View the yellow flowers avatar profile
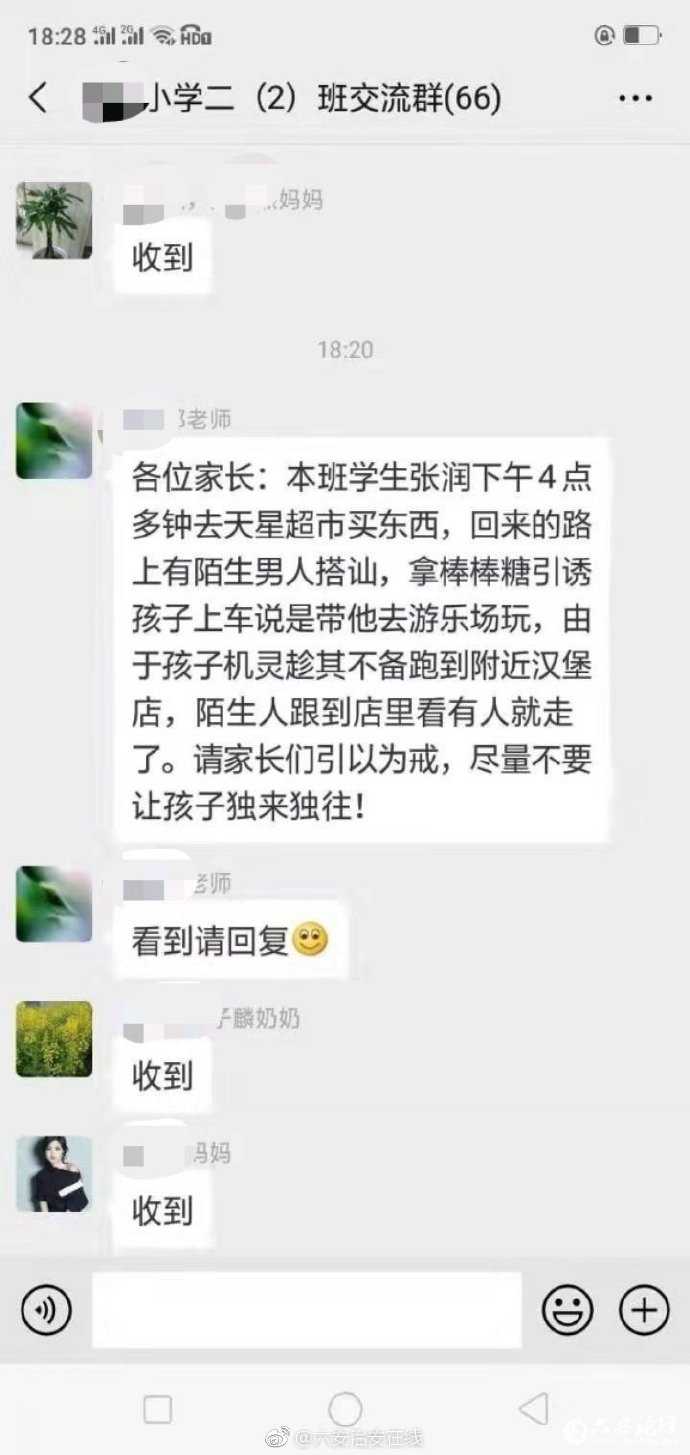The height and width of the screenshot is (1455, 690). pos(54,1039)
